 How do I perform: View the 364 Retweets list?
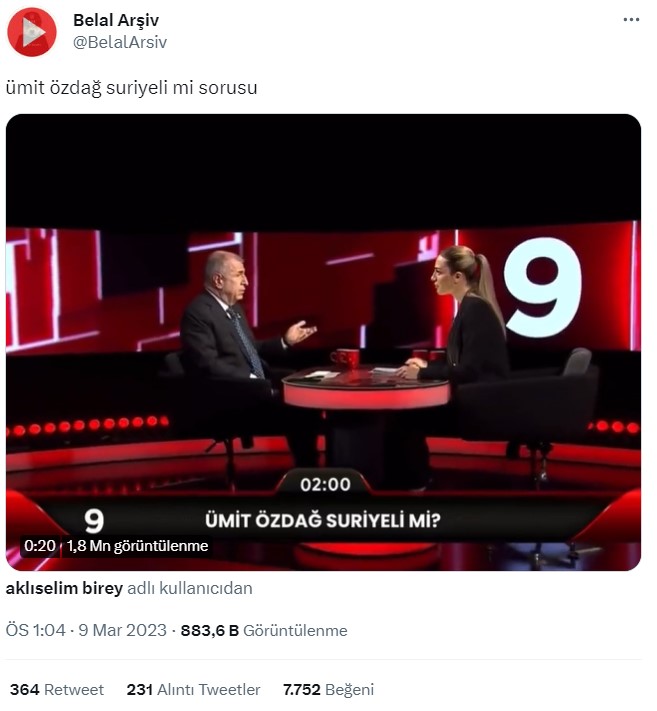click(x=57, y=689)
